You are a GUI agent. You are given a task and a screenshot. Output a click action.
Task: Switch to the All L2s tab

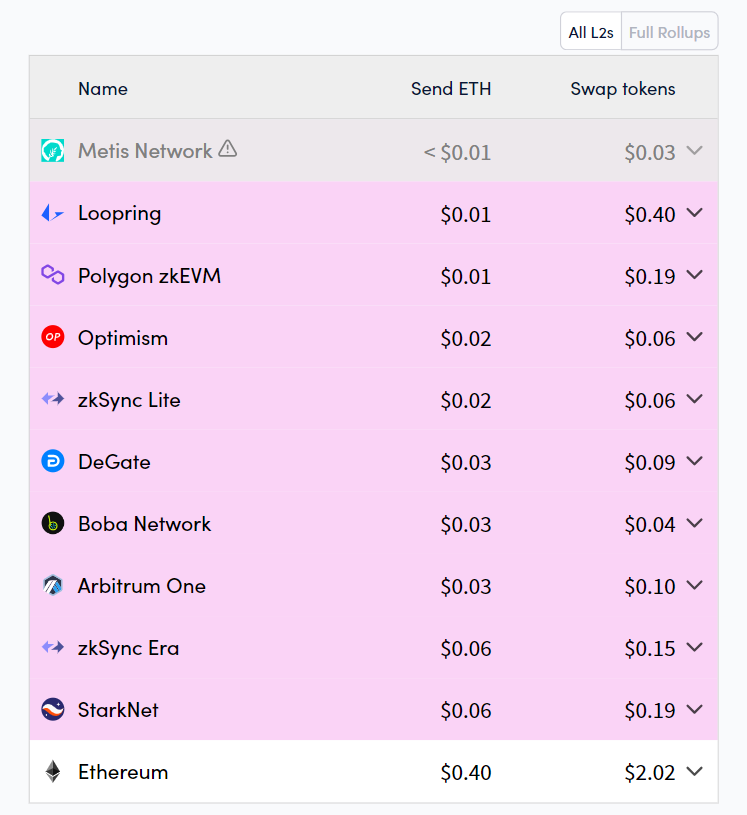(591, 32)
